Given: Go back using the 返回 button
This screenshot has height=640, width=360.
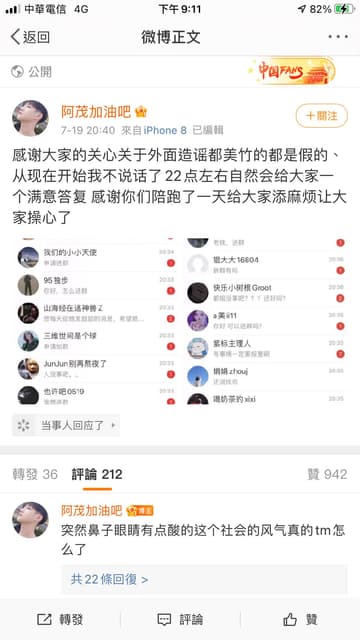Looking at the screenshot, I should (30, 37).
